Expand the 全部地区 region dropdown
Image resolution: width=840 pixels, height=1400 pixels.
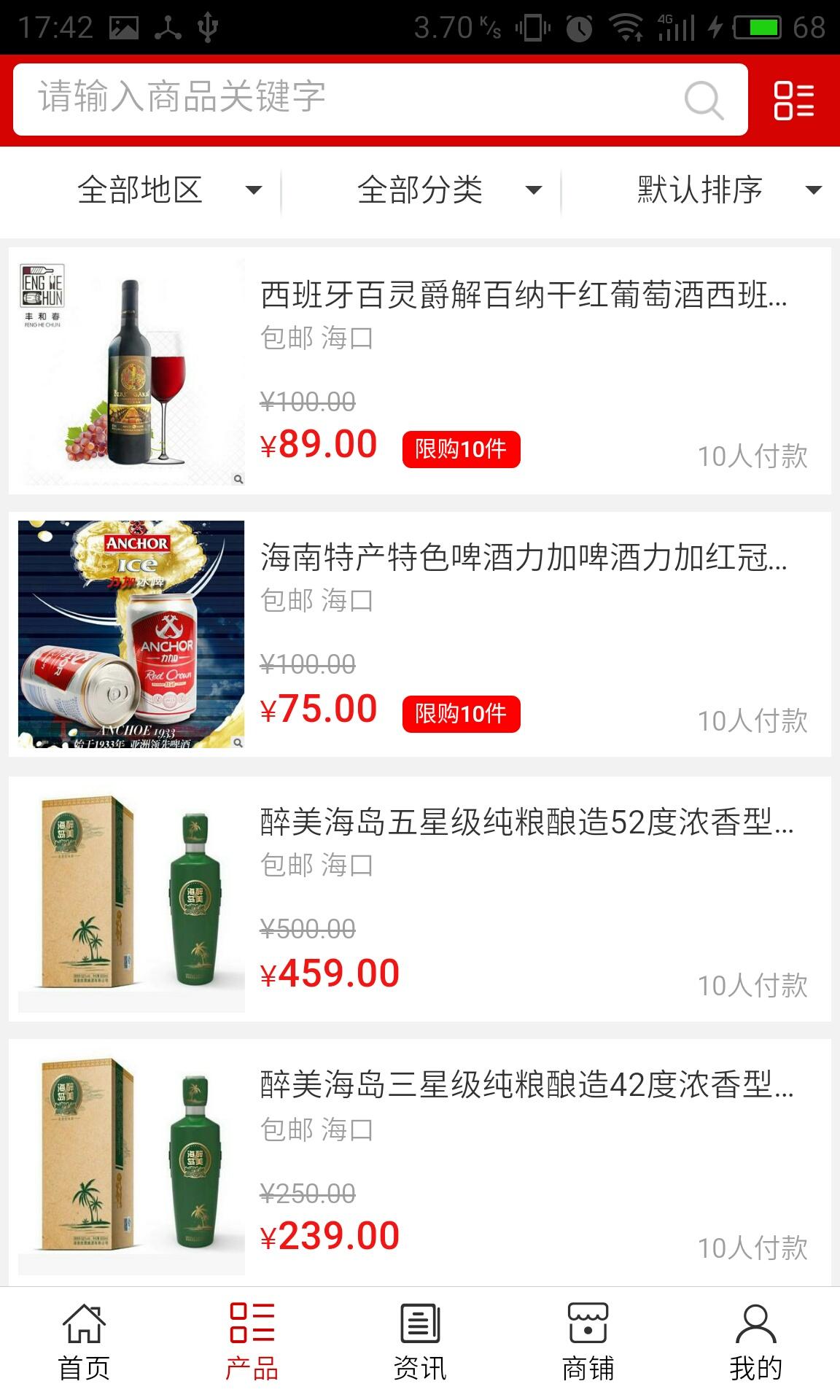coord(168,190)
